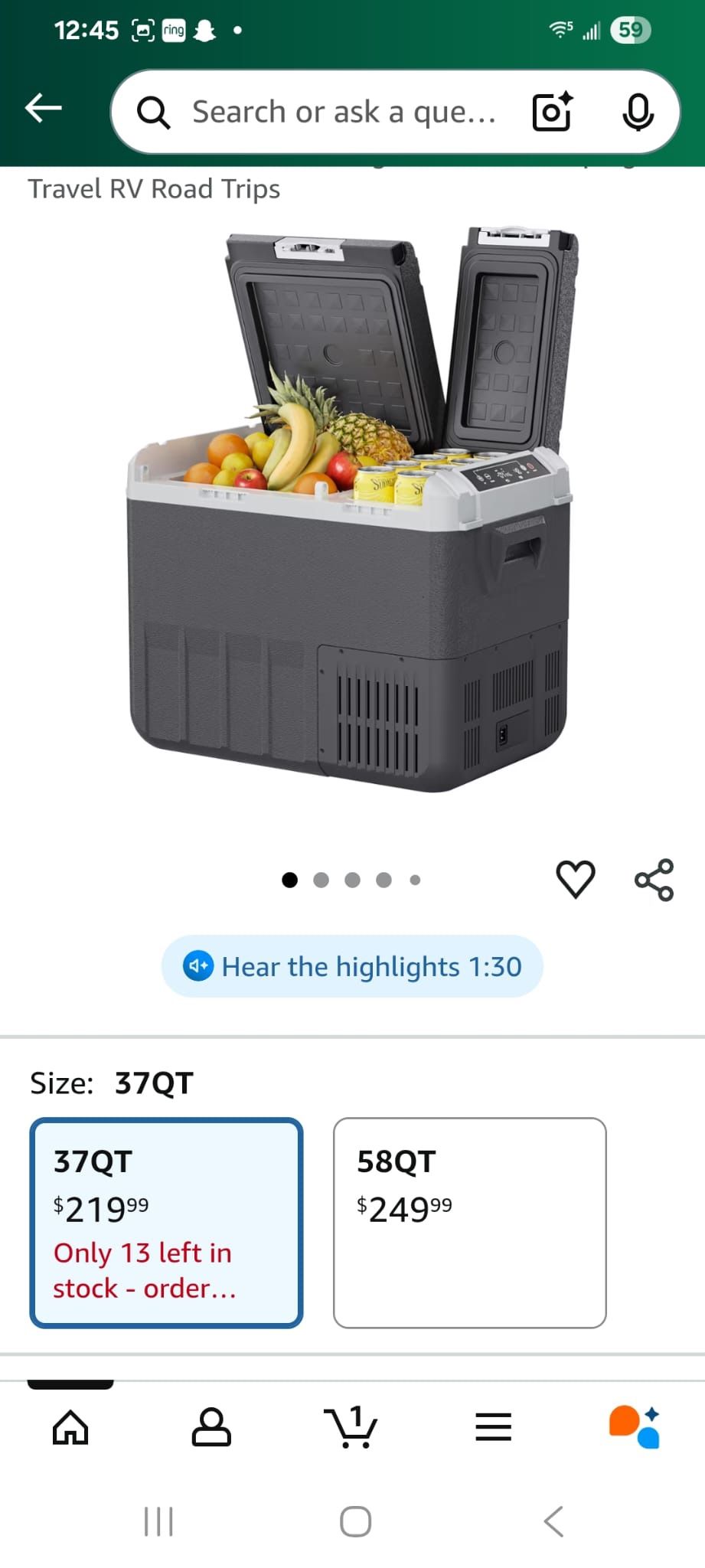This screenshot has height=1568, width=705.
Task: Tap the magnifying glass search icon
Action: tap(154, 111)
